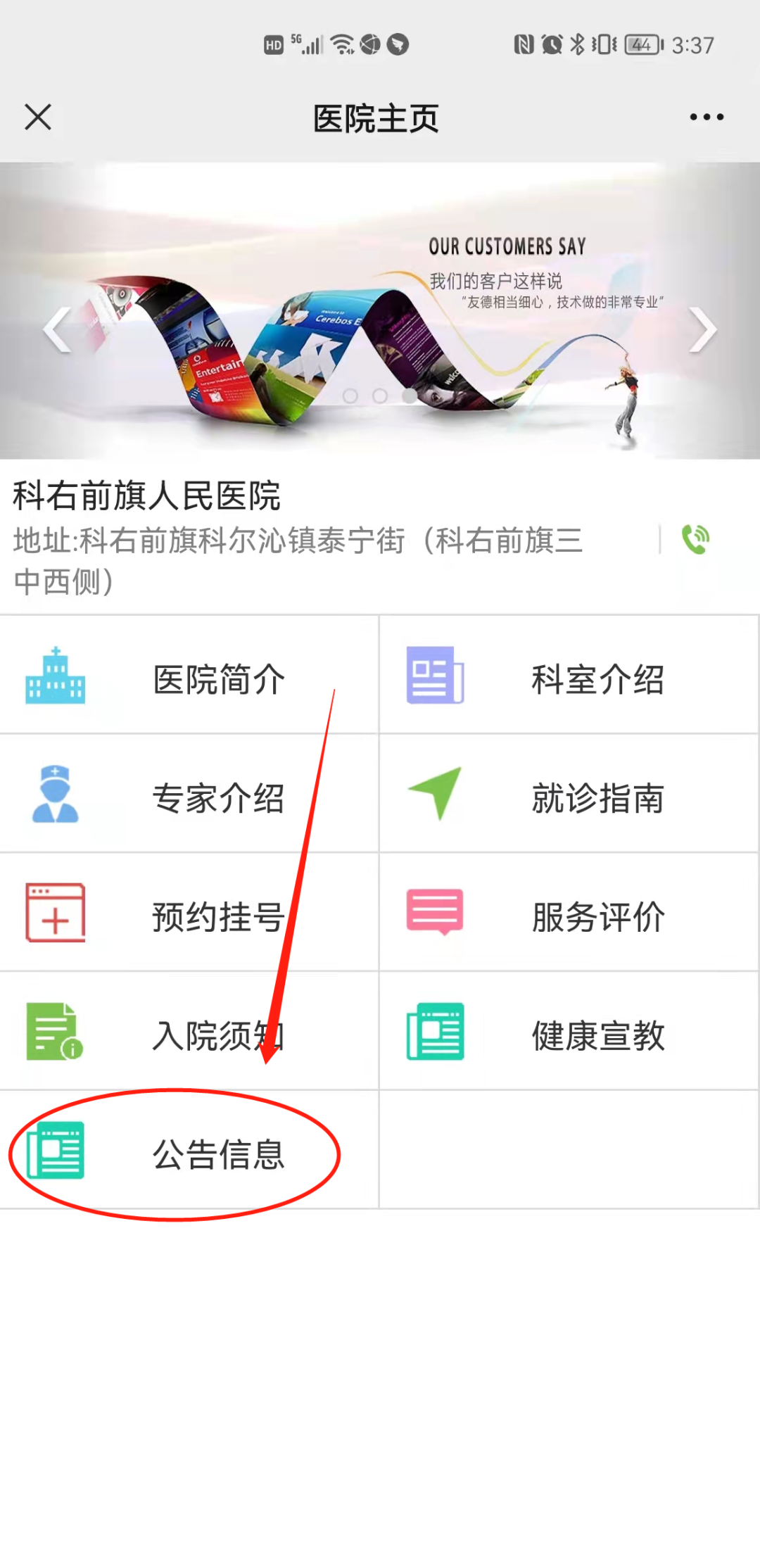This screenshot has width=760, height=1568.
Task: Open 就诊指南 visit guide
Action: pyautogui.click(x=569, y=797)
